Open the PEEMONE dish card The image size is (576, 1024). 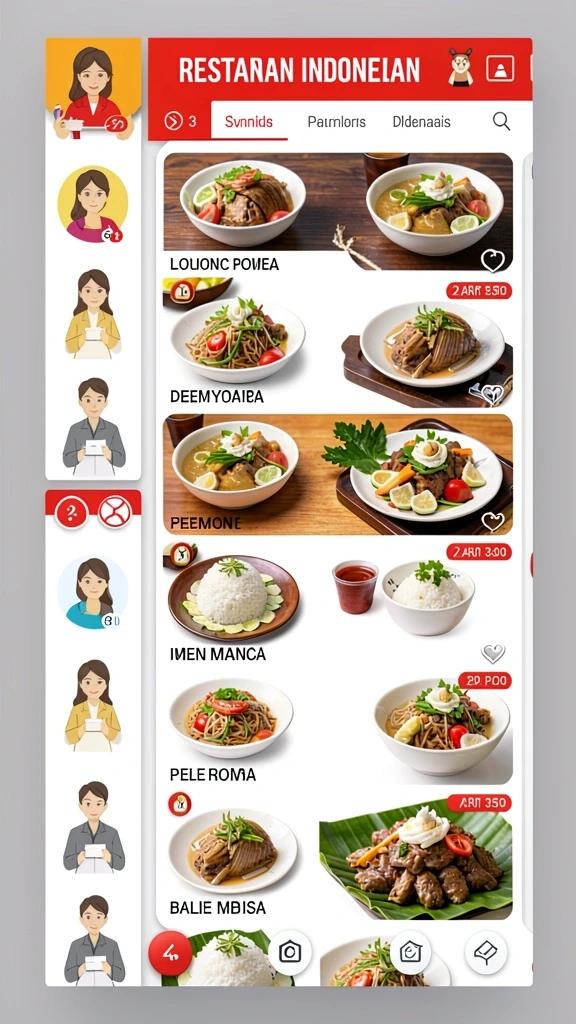pyautogui.click(x=338, y=474)
